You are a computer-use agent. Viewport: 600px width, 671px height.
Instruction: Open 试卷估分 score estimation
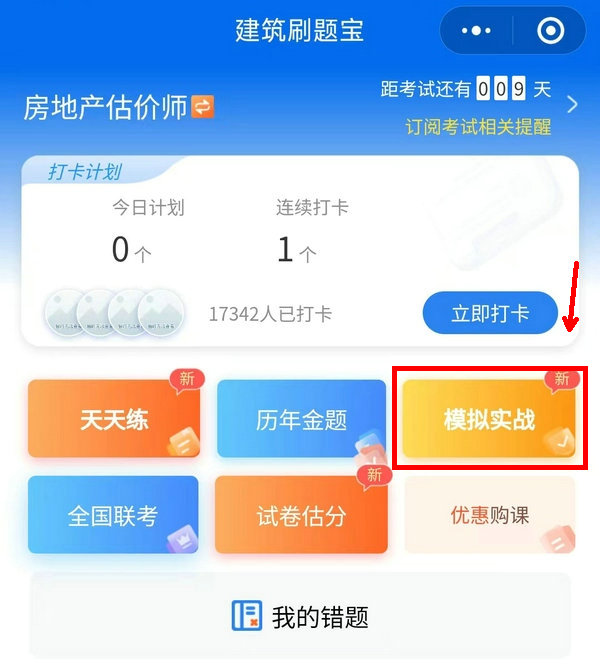(x=301, y=515)
